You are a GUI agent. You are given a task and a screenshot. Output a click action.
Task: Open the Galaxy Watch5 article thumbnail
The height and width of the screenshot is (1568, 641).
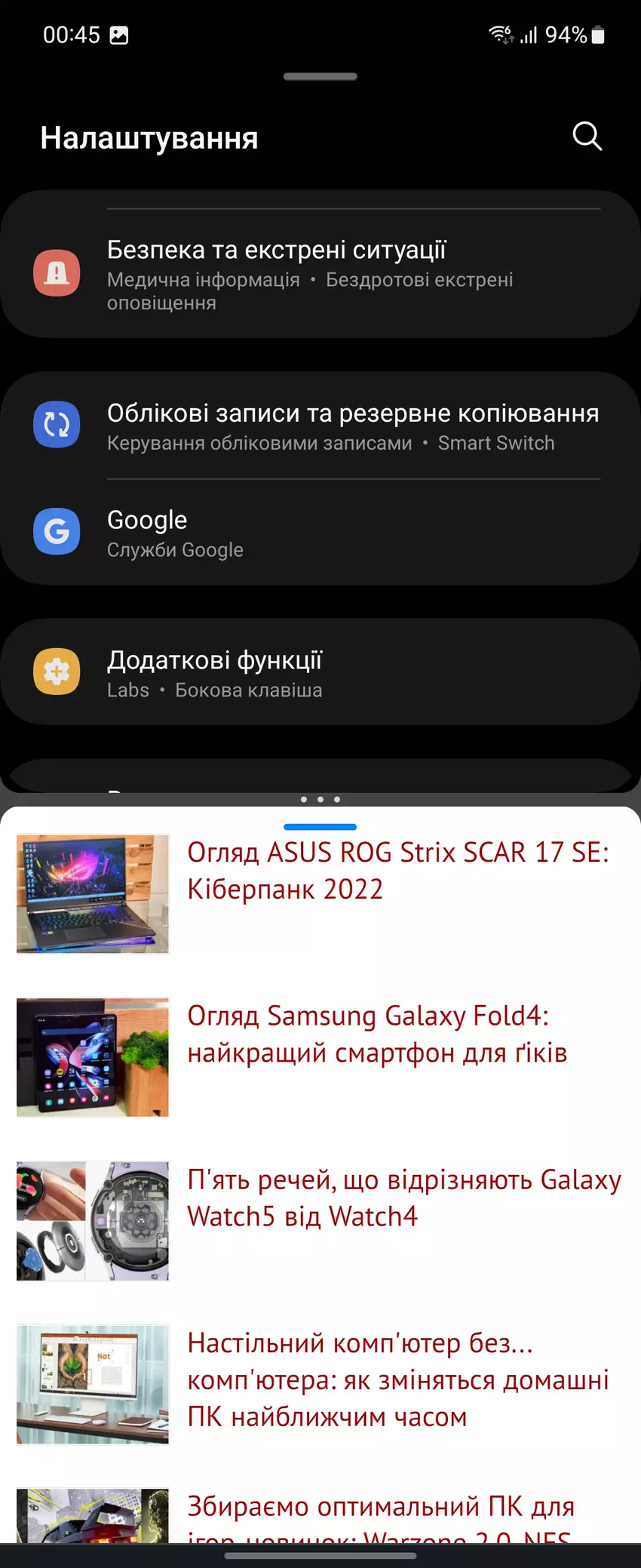coord(93,1221)
